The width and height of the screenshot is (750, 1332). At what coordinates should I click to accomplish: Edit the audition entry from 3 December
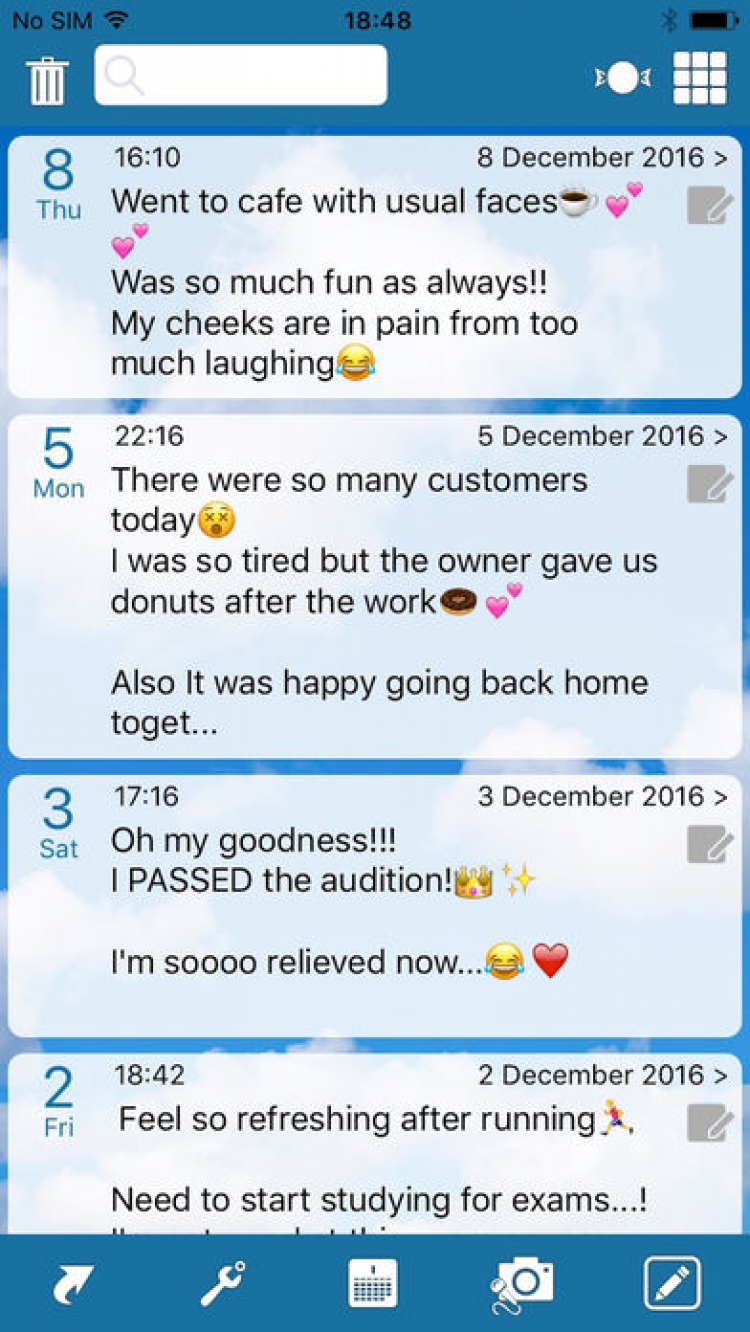(x=710, y=844)
